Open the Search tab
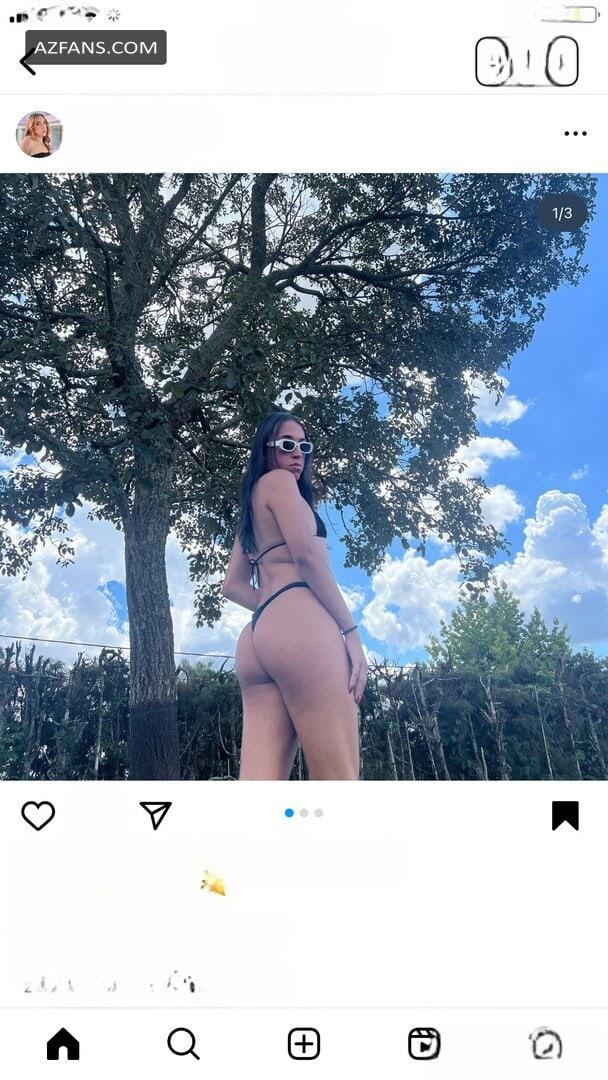 coord(183,1043)
